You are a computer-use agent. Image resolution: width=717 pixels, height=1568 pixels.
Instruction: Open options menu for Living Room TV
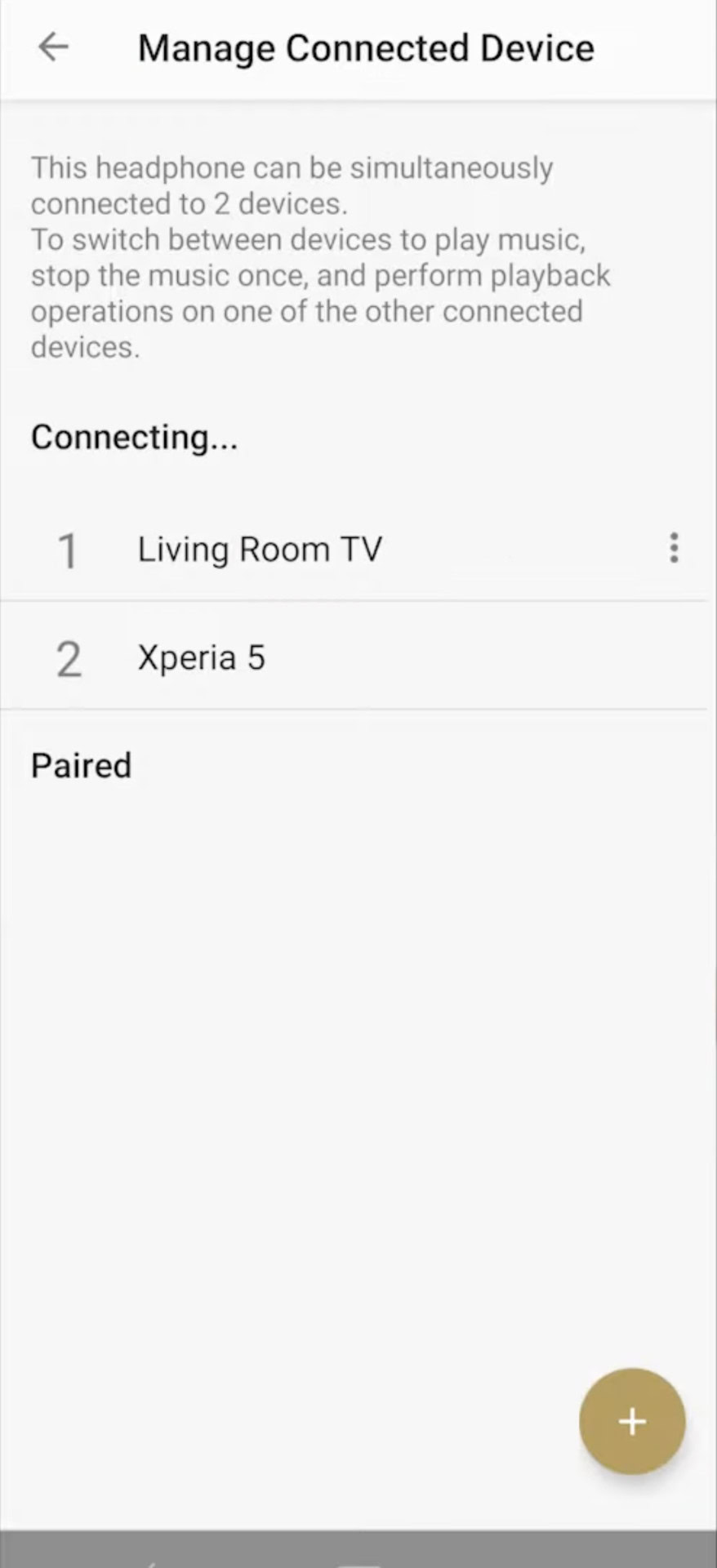674,548
